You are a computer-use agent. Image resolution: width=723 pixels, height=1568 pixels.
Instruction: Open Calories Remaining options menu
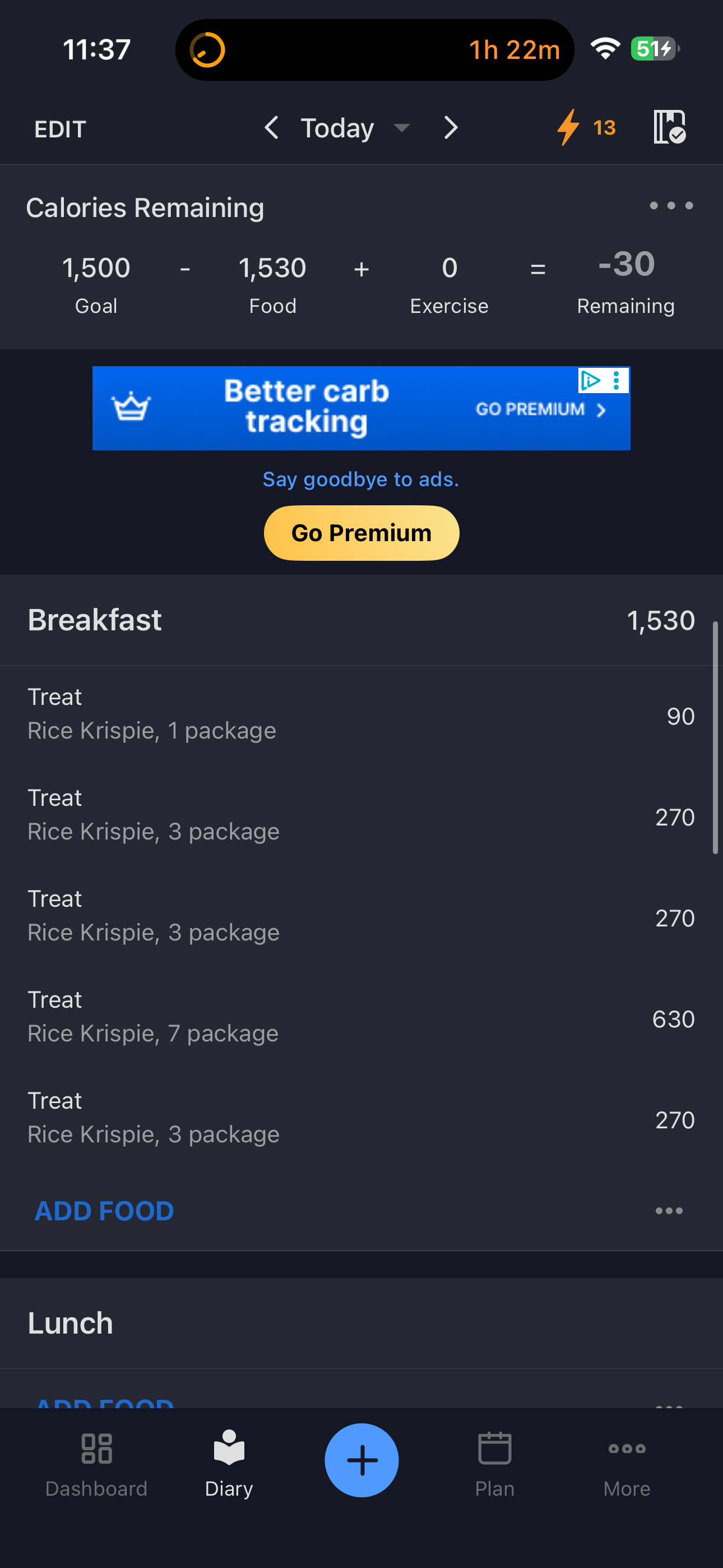click(x=671, y=206)
